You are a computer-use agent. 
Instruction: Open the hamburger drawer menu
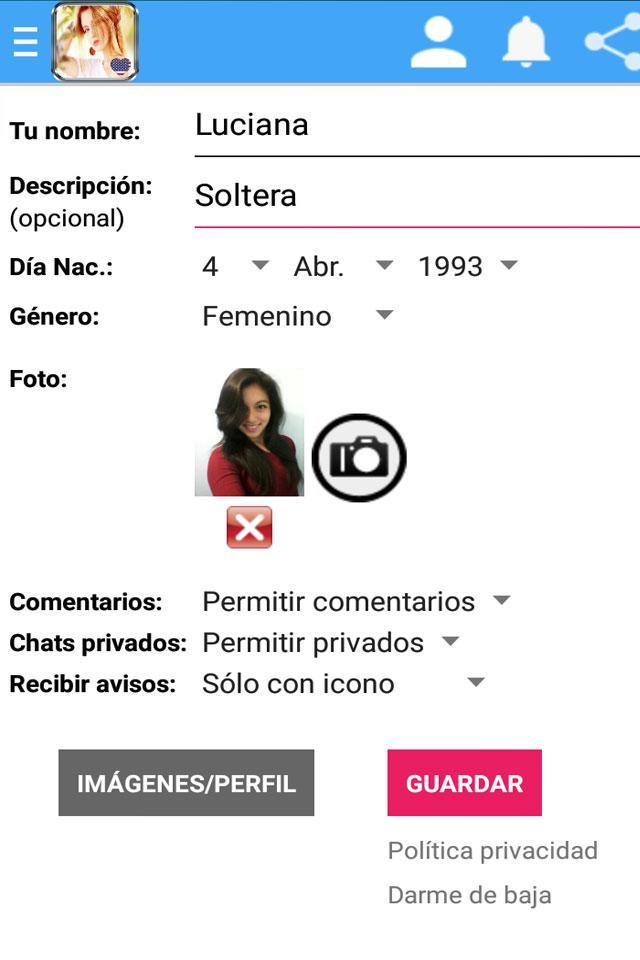[25, 42]
